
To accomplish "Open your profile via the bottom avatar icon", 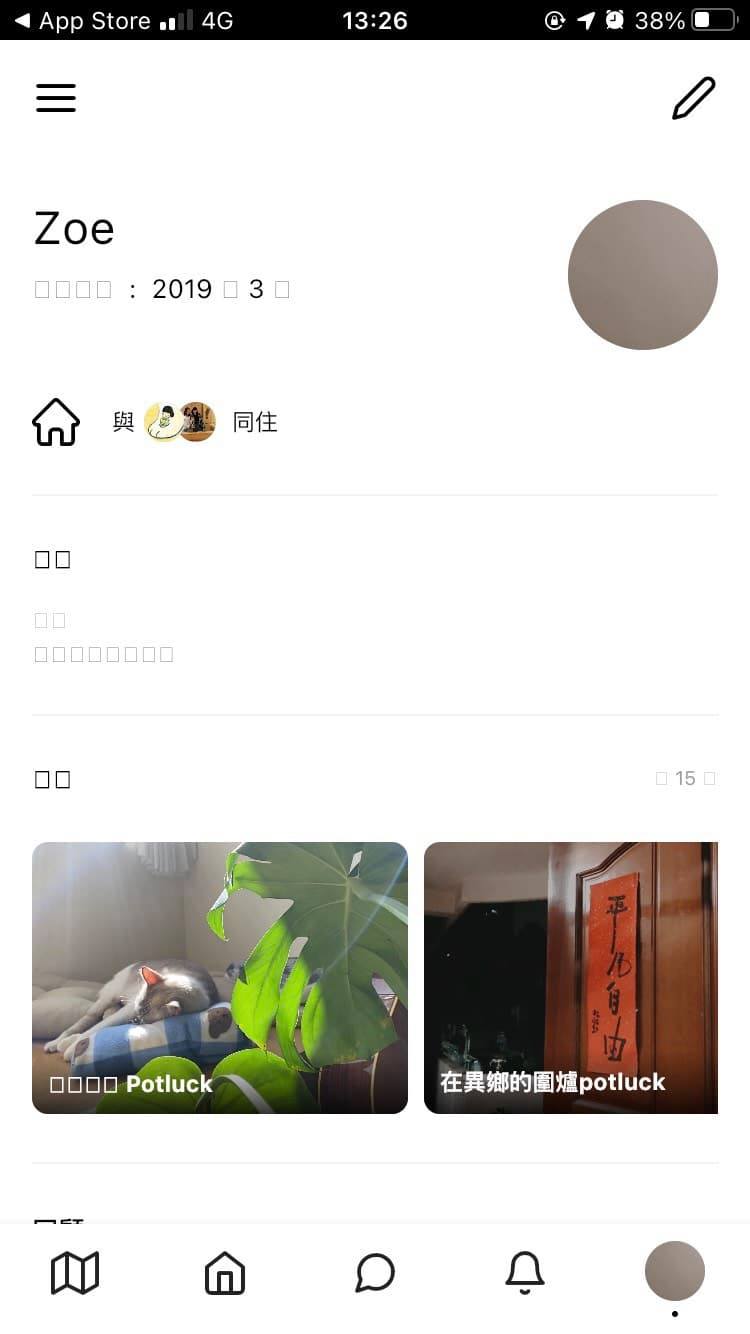I will pos(674,1271).
